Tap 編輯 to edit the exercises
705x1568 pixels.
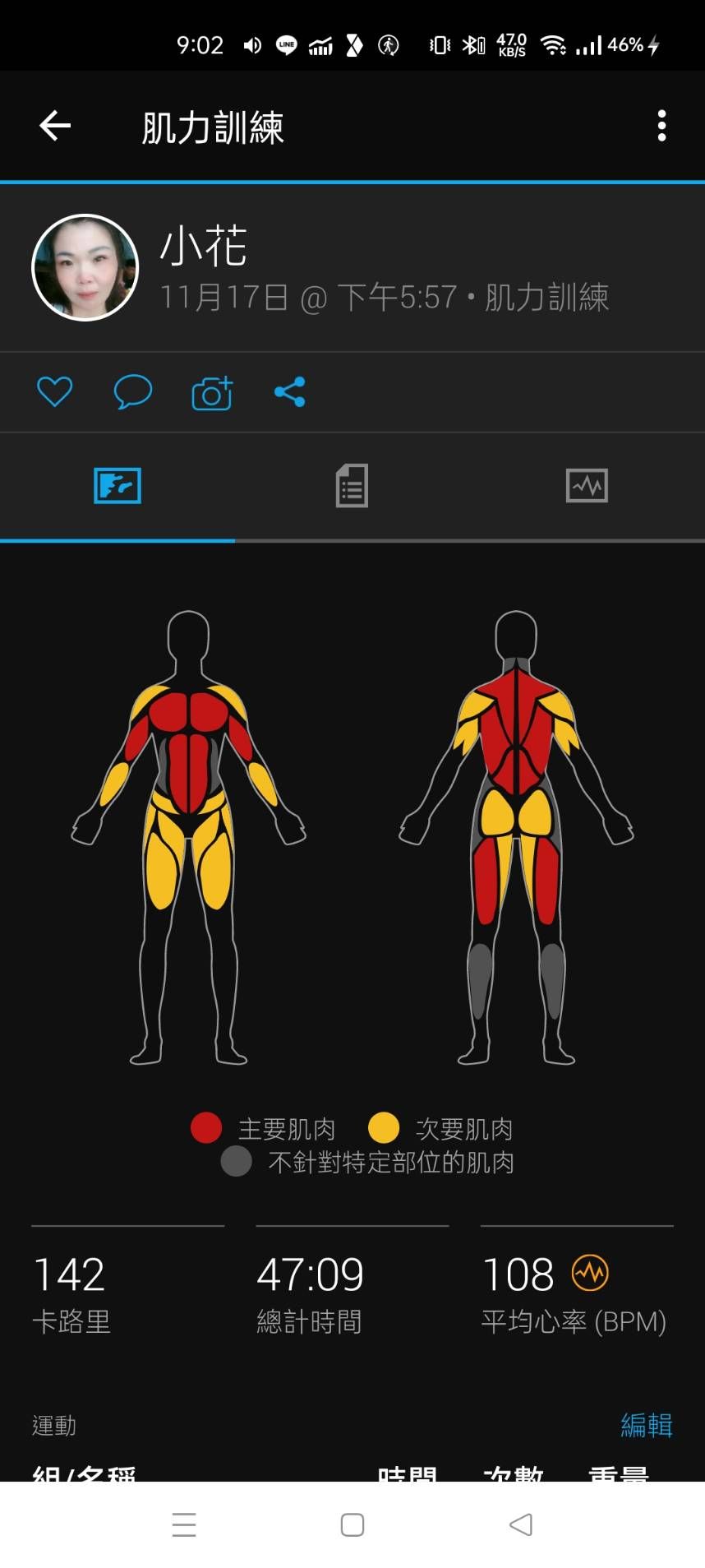coord(646,1425)
